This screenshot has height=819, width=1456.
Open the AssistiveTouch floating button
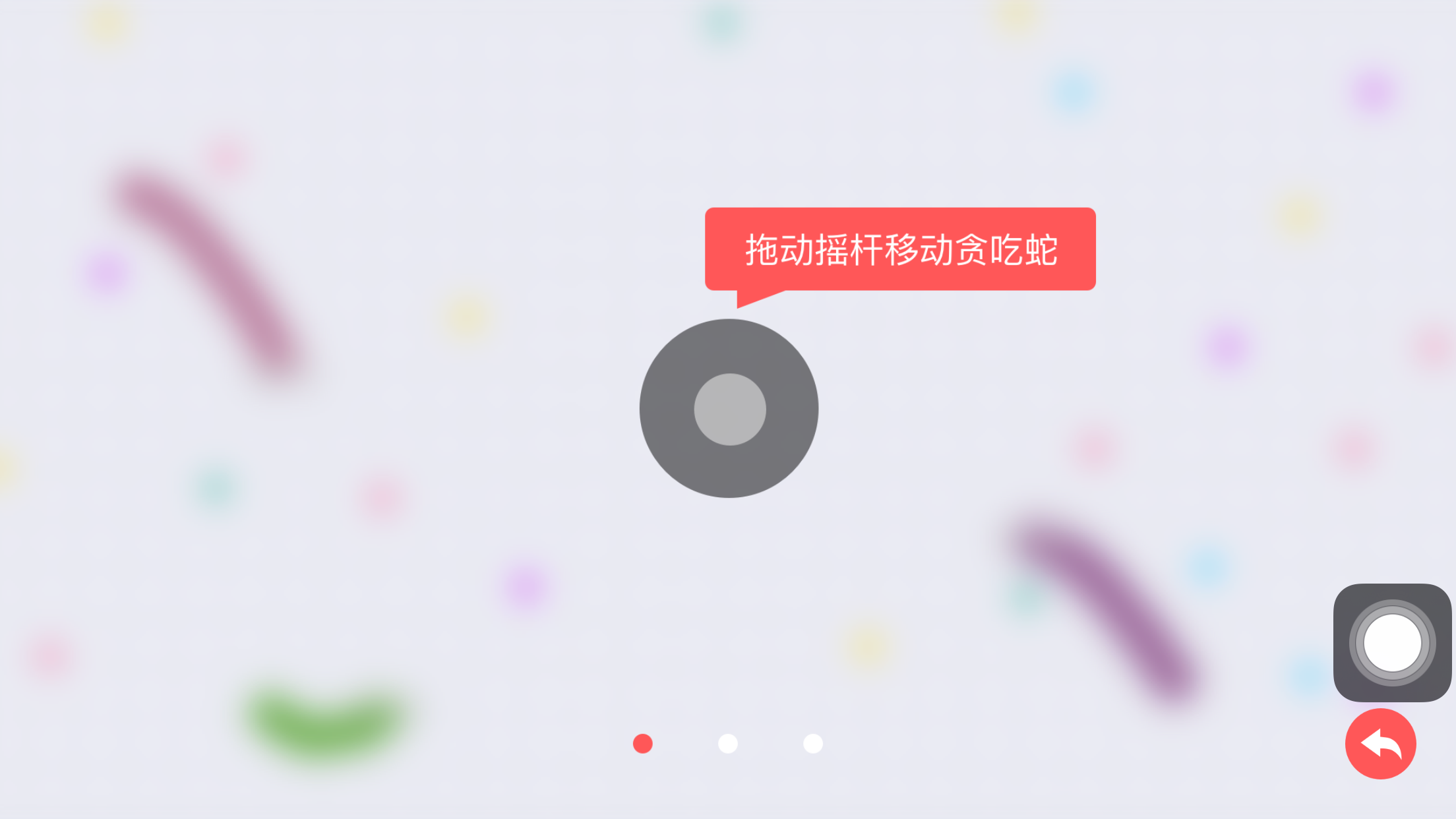[x=1392, y=643]
